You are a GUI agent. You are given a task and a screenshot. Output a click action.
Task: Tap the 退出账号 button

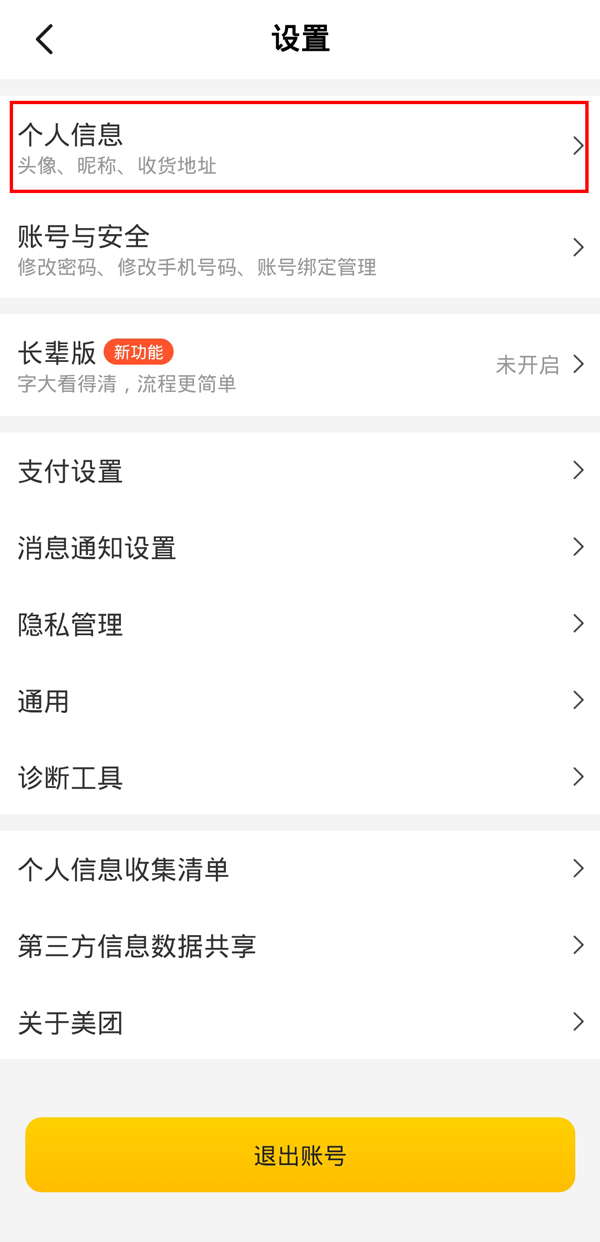300,1155
